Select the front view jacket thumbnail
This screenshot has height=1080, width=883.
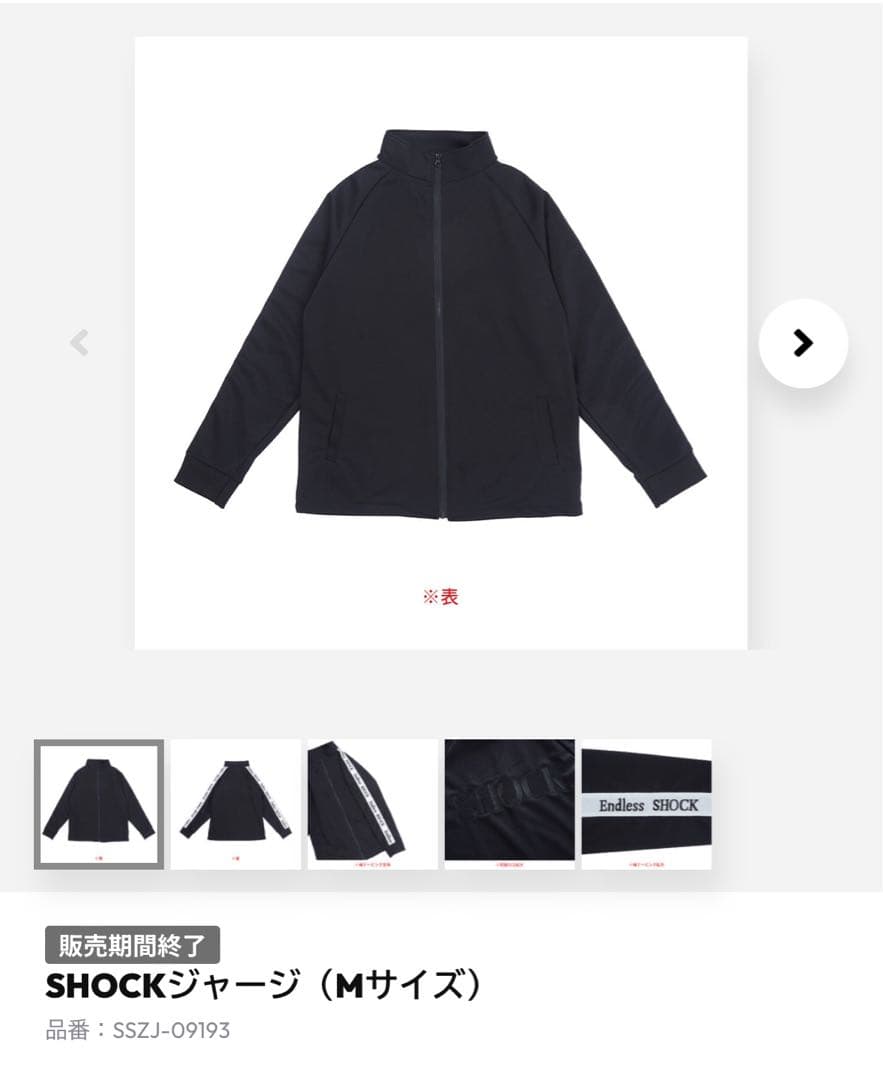click(98, 804)
